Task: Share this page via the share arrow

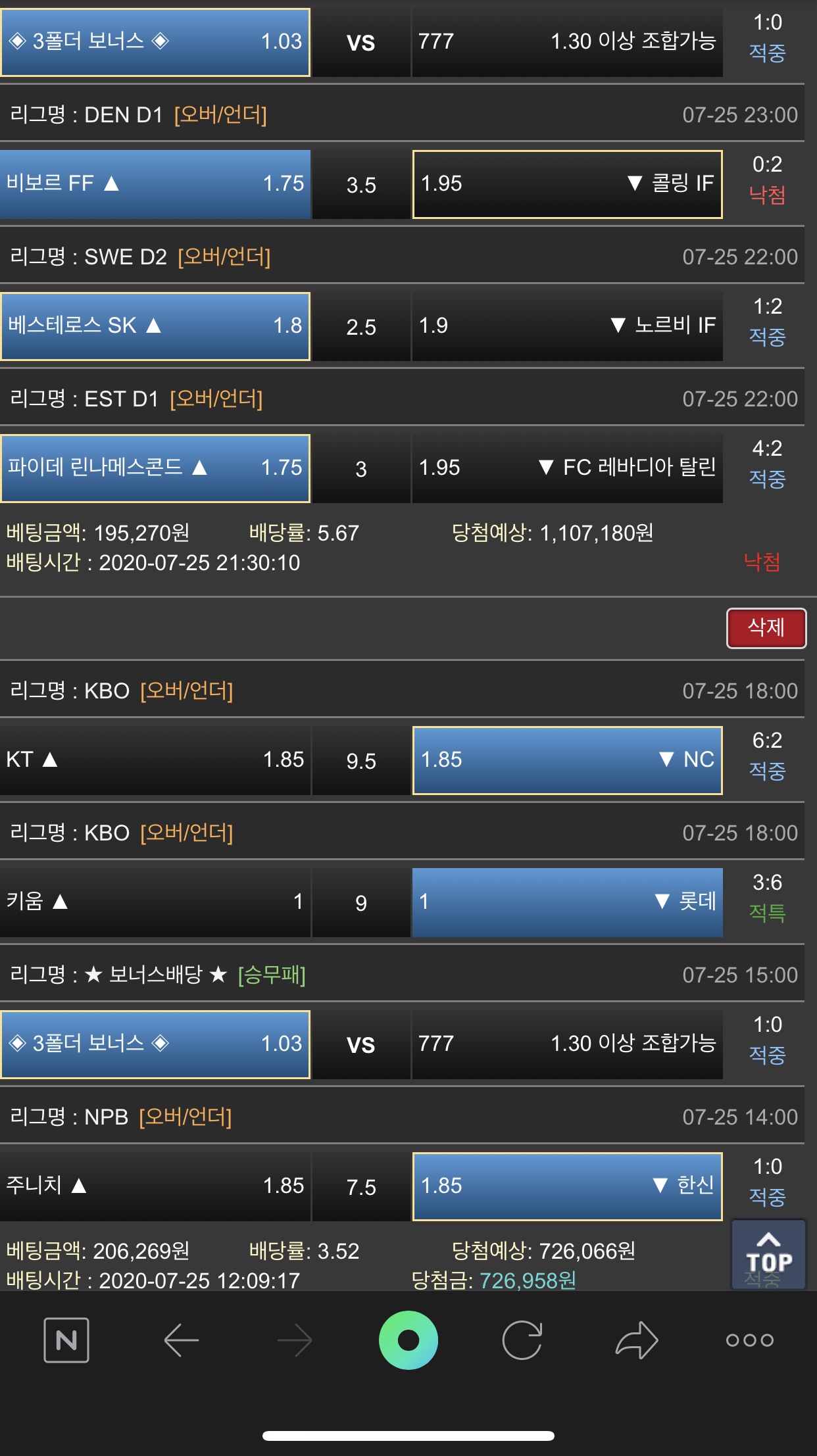Action: [x=636, y=1340]
